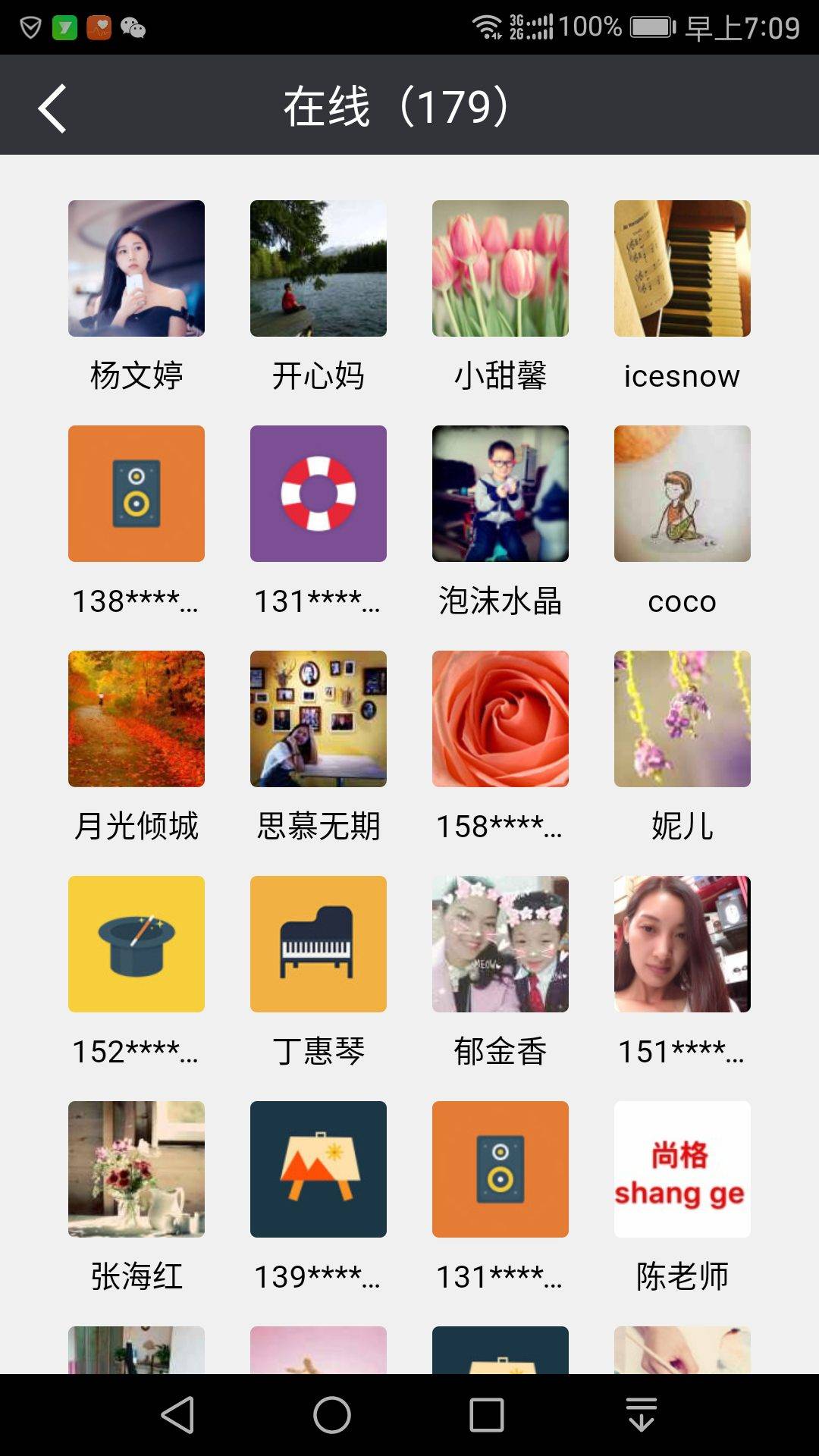The height and width of the screenshot is (1456, 819).
Task: Open icesnow's profile
Action: (682, 268)
